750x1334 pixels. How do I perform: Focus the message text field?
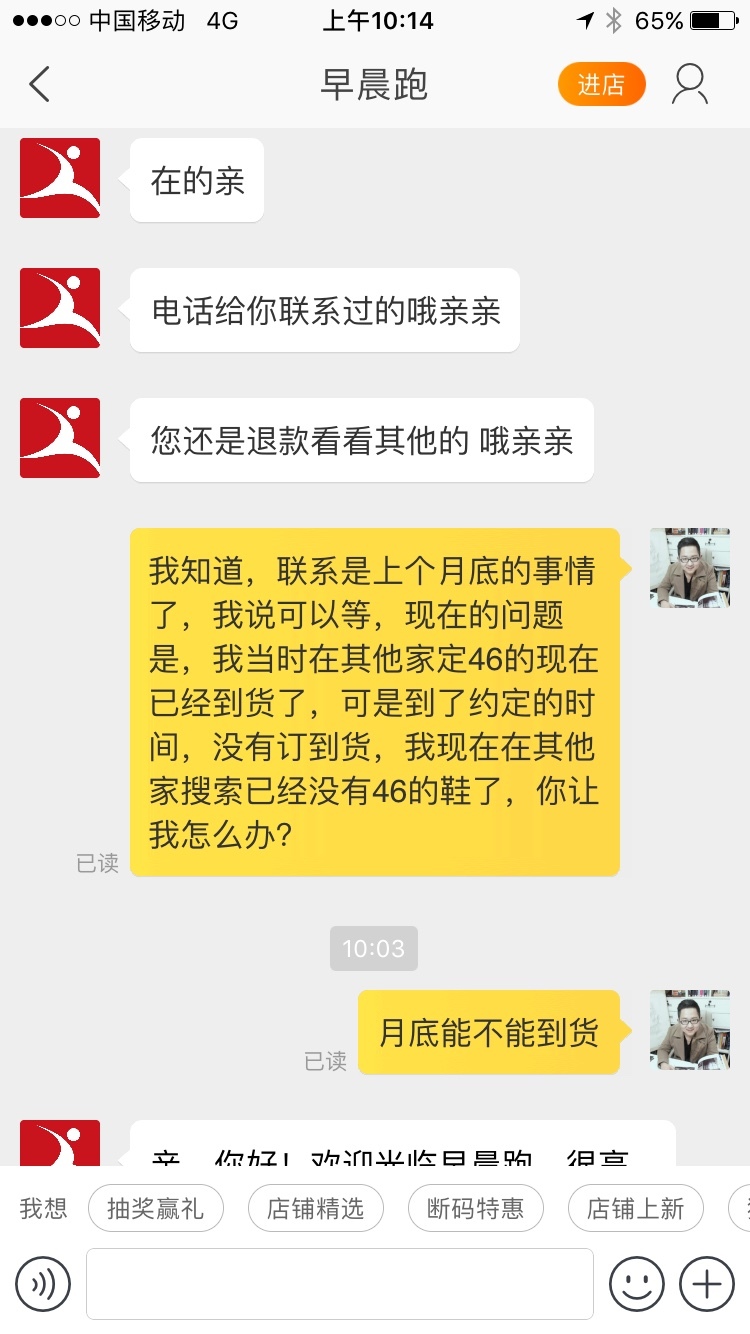click(x=340, y=1283)
